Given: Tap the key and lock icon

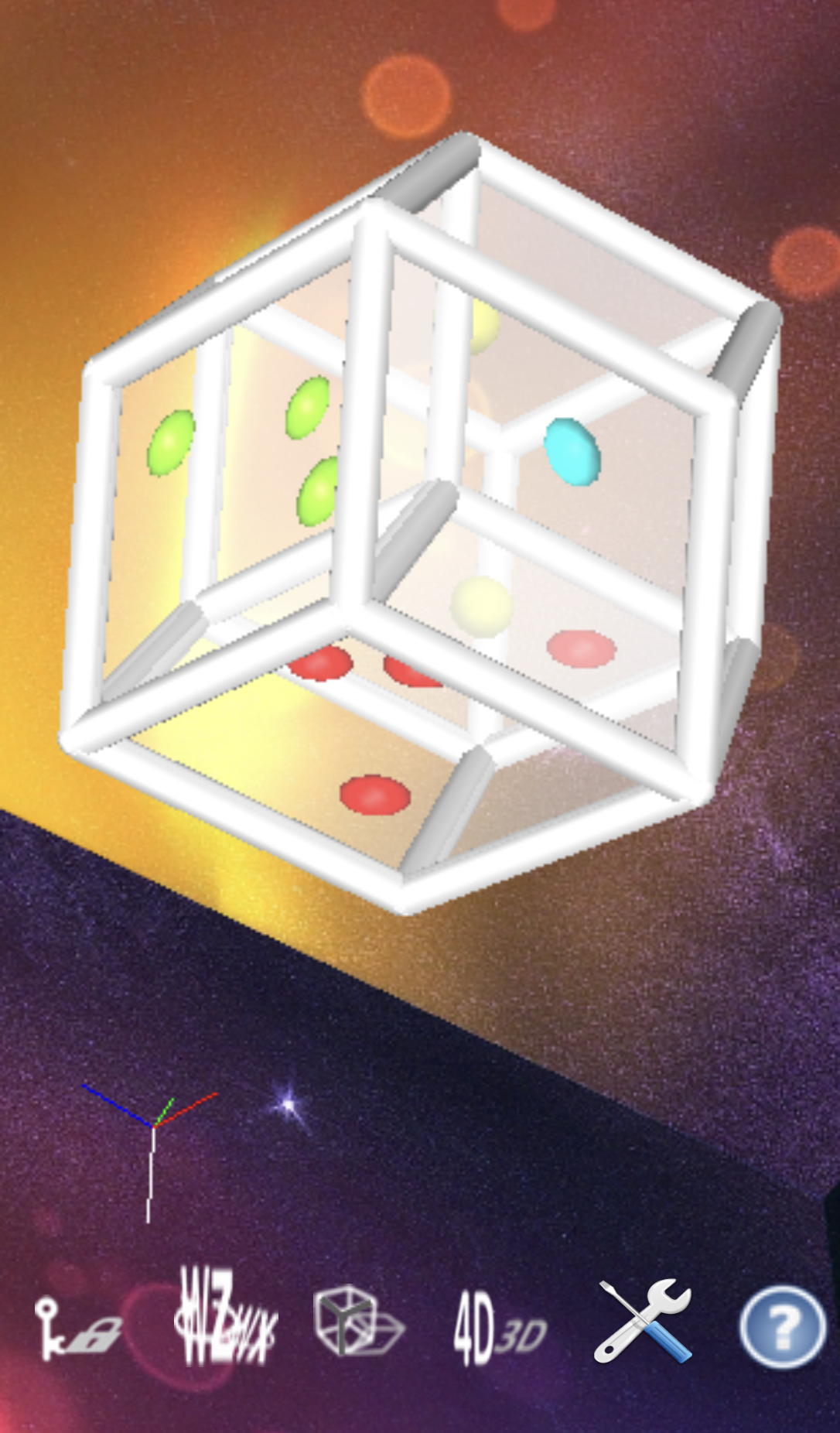Looking at the screenshot, I should click(77, 1329).
